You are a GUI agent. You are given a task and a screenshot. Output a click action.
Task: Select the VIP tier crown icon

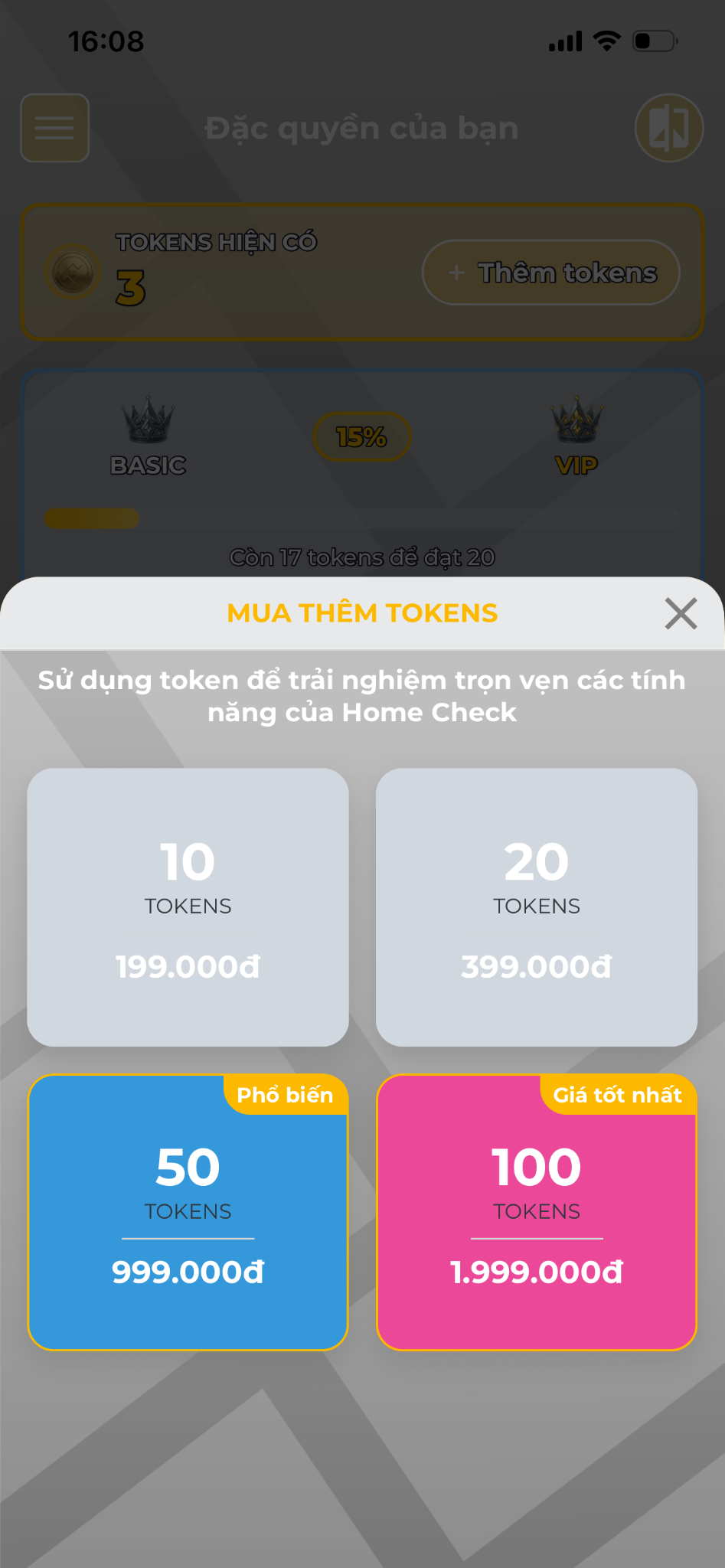576,421
